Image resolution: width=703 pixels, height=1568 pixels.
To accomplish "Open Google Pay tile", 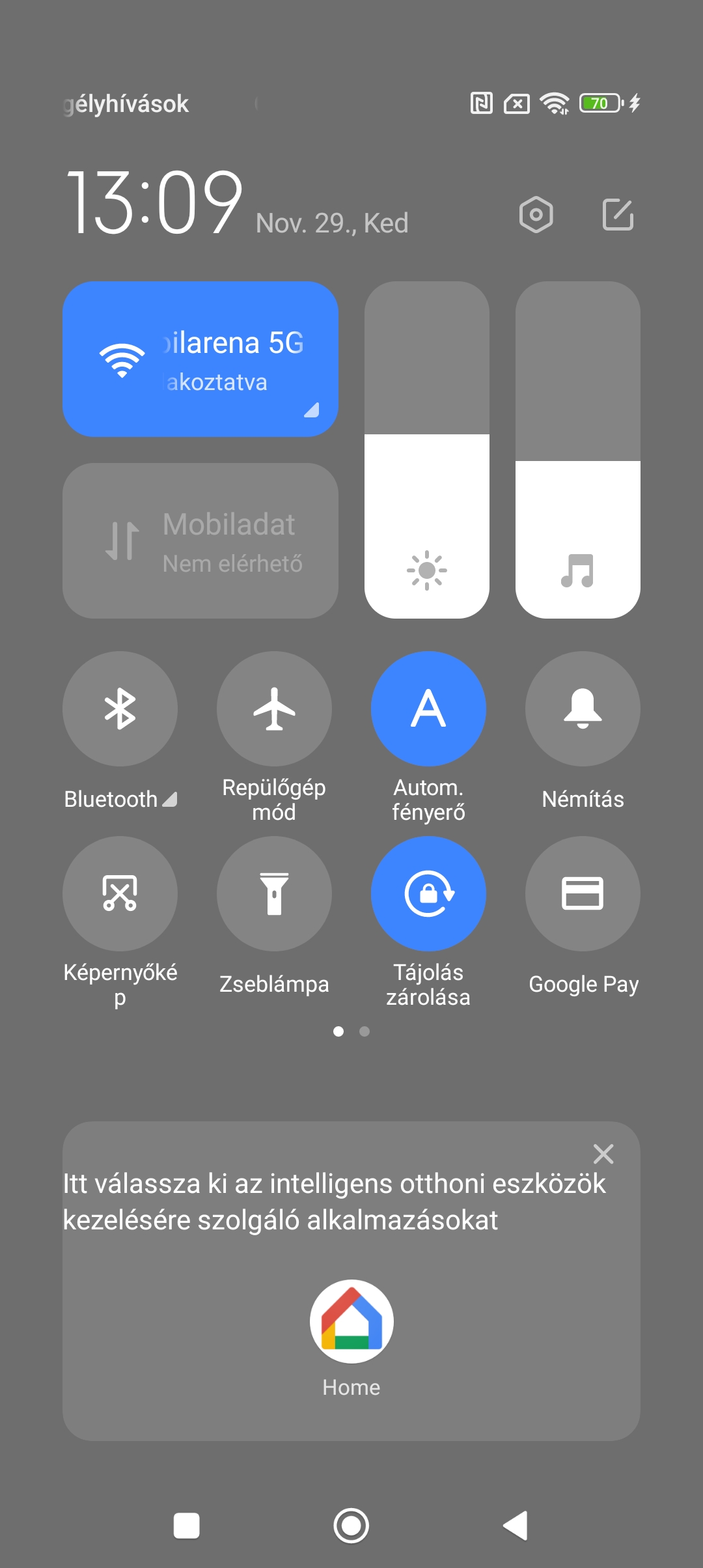I will coord(583,893).
